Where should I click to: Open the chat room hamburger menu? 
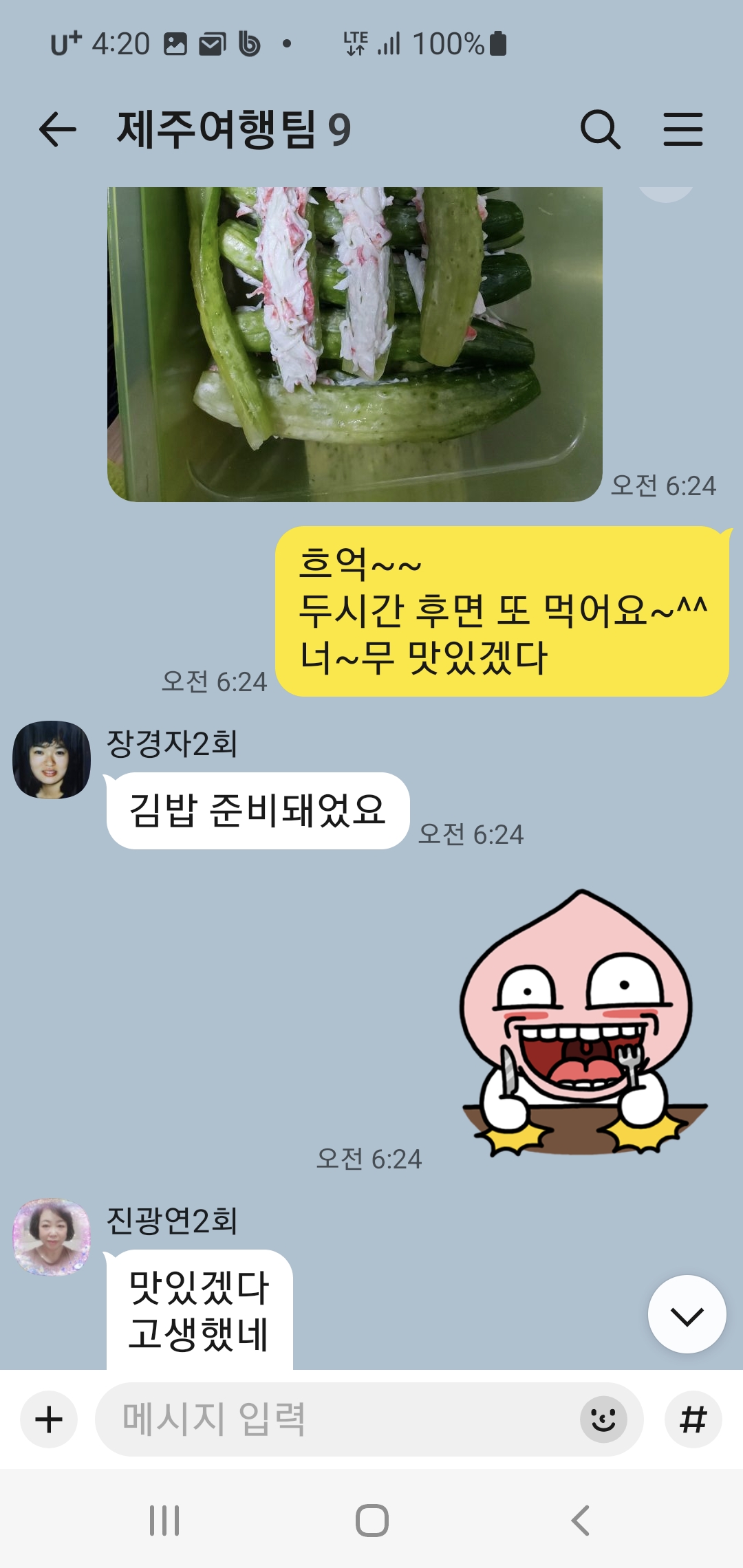[682, 129]
